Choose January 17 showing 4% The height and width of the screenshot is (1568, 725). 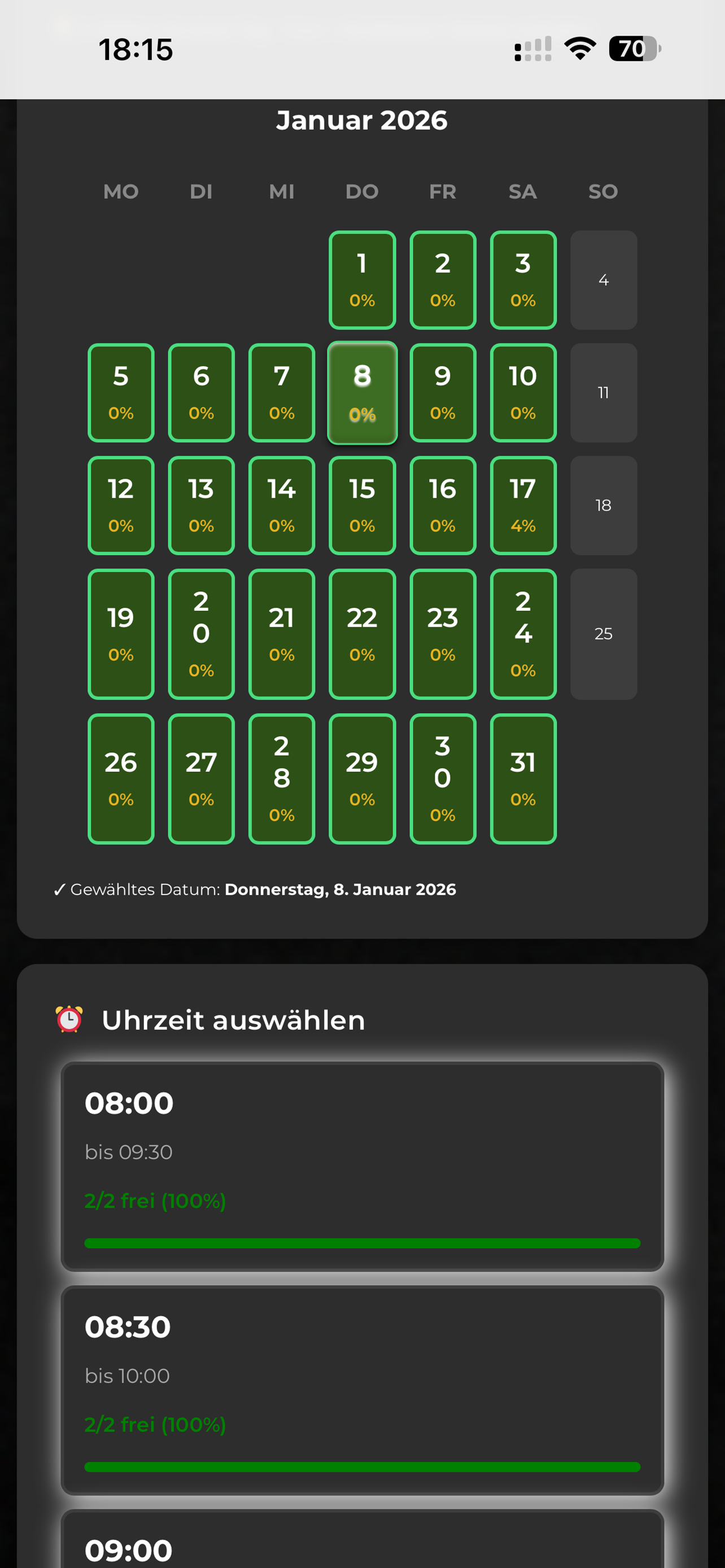coord(523,505)
